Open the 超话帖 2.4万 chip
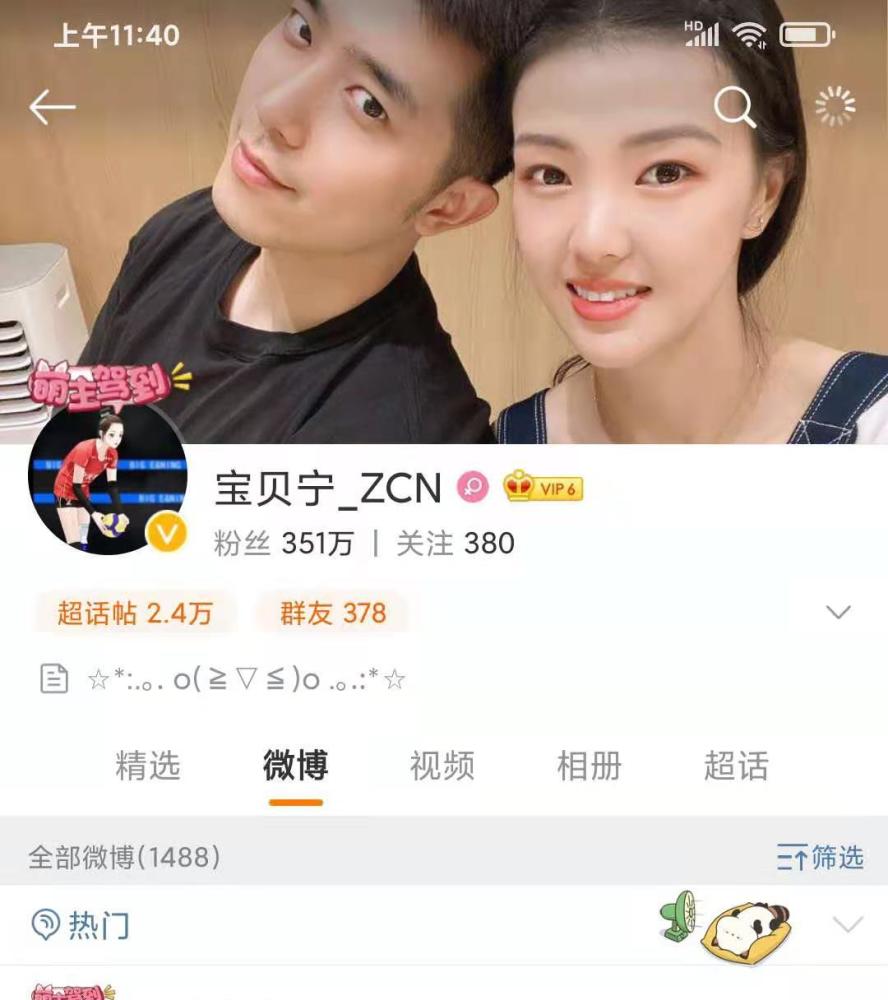This screenshot has width=888, height=1000. (x=135, y=613)
